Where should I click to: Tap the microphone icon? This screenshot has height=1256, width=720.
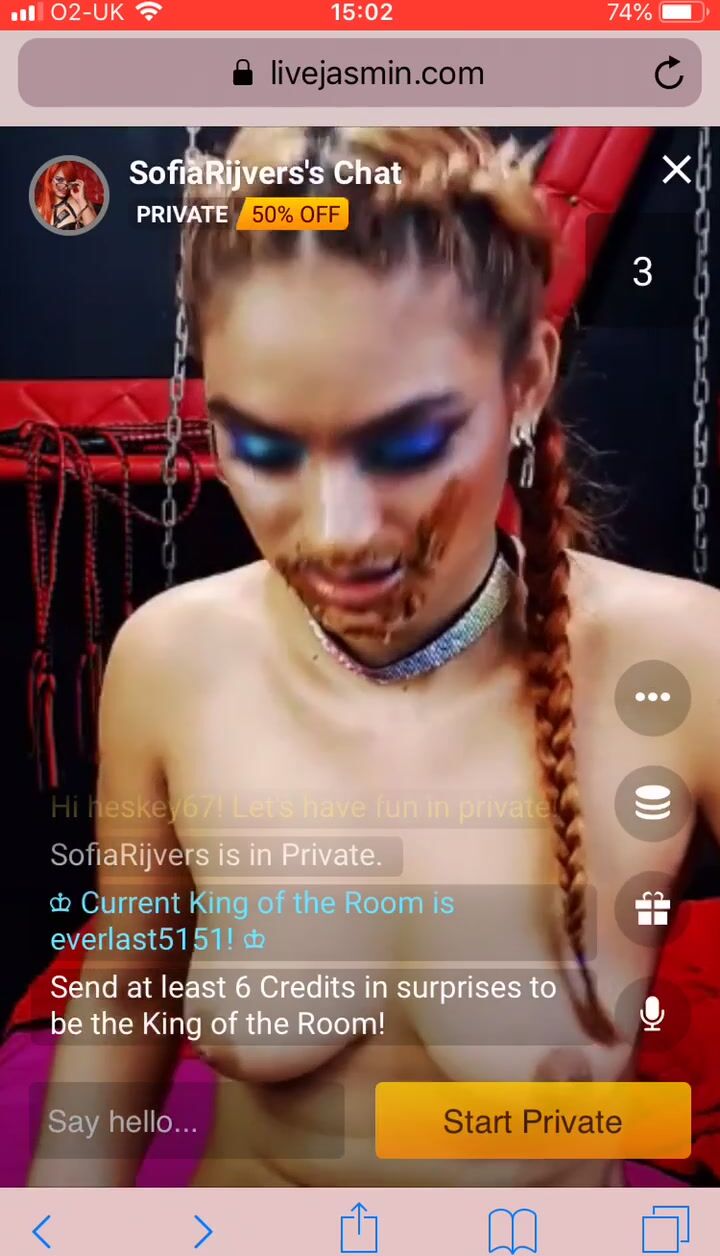(x=652, y=1014)
